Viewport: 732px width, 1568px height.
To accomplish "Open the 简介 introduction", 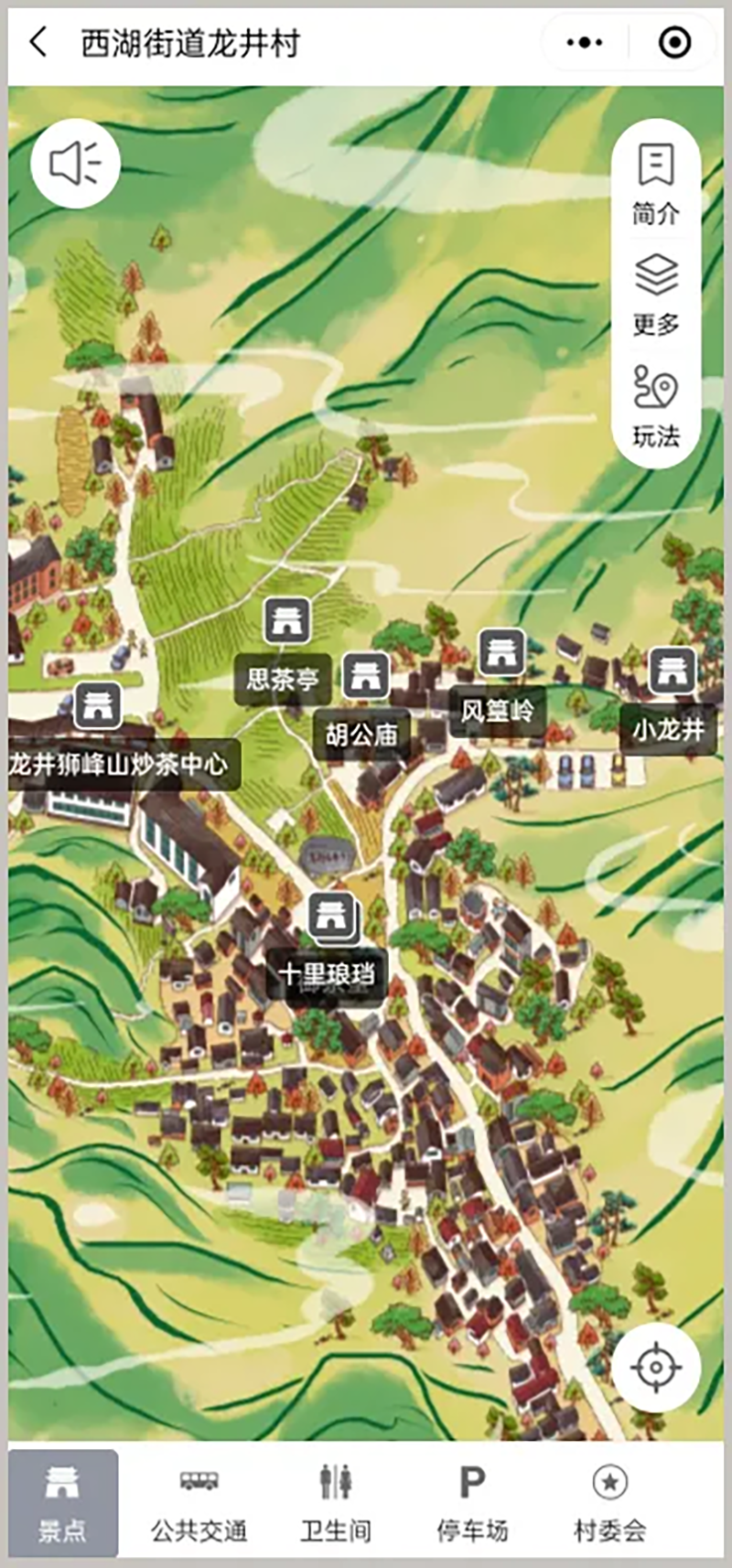I will (656, 184).
